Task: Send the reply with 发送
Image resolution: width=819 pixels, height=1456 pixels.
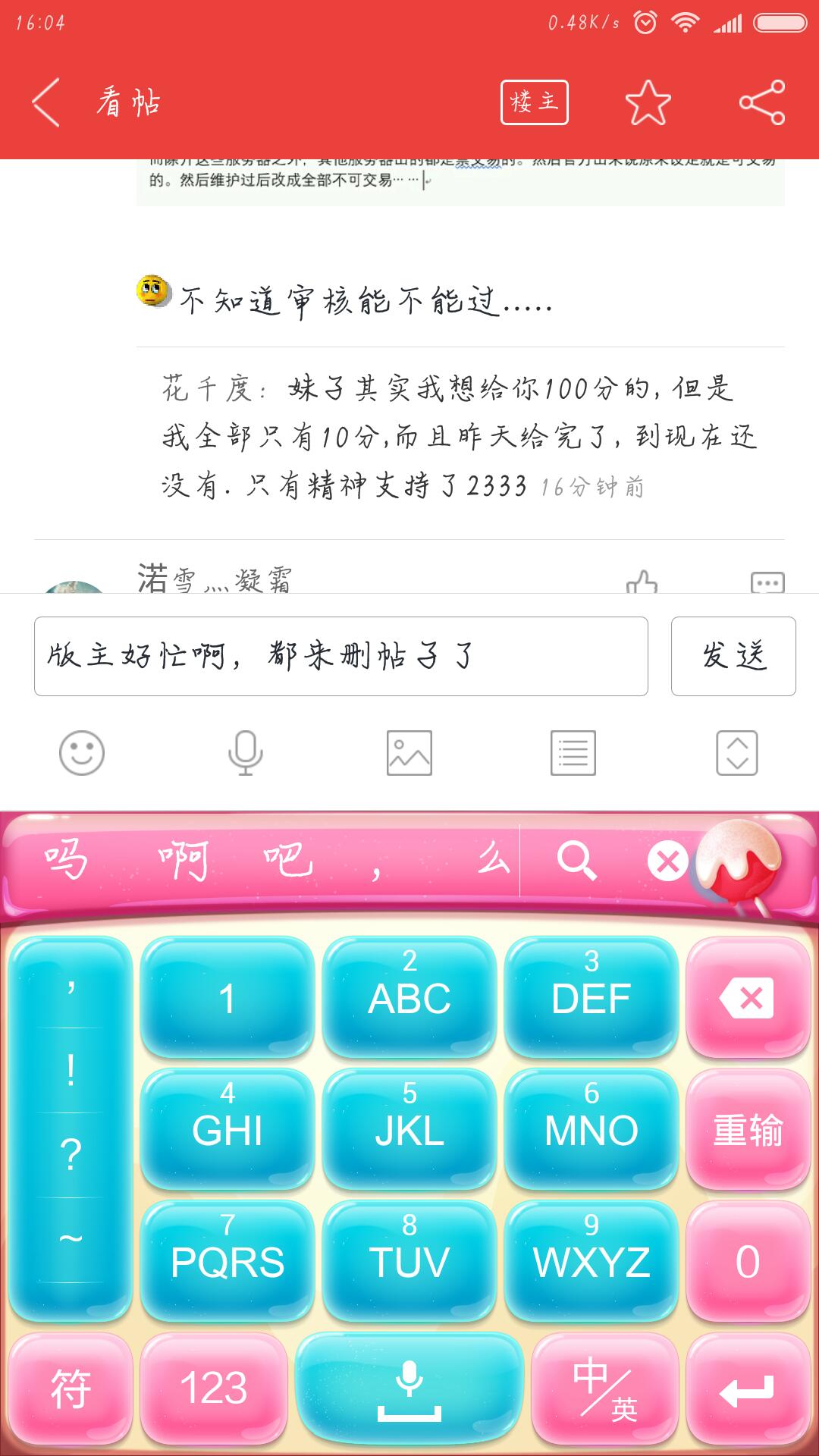Action: (733, 656)
